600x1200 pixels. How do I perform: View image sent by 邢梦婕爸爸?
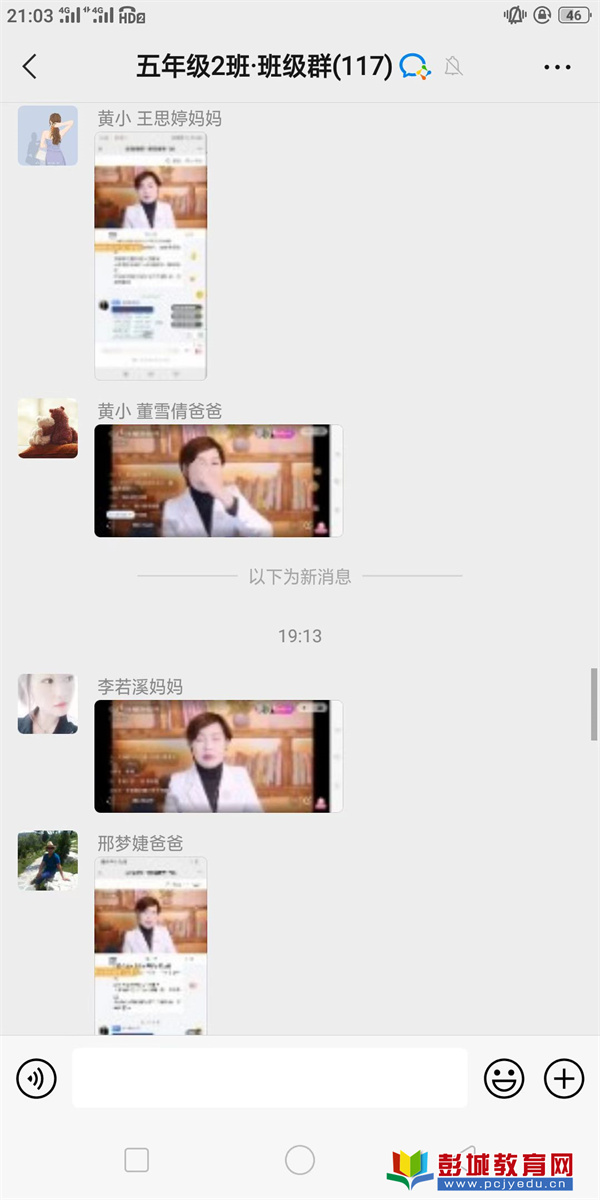click(150, 945)
